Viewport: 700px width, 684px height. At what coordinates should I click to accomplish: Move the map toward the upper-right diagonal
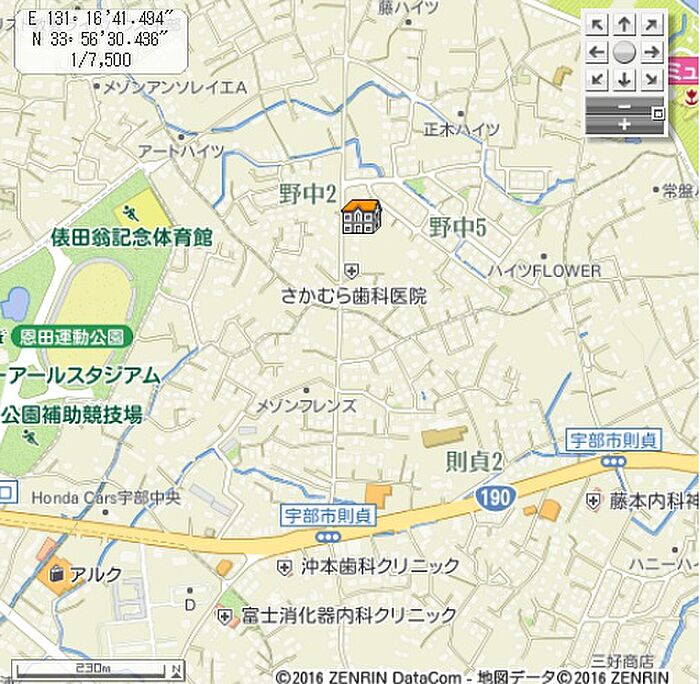click(652, 24)
